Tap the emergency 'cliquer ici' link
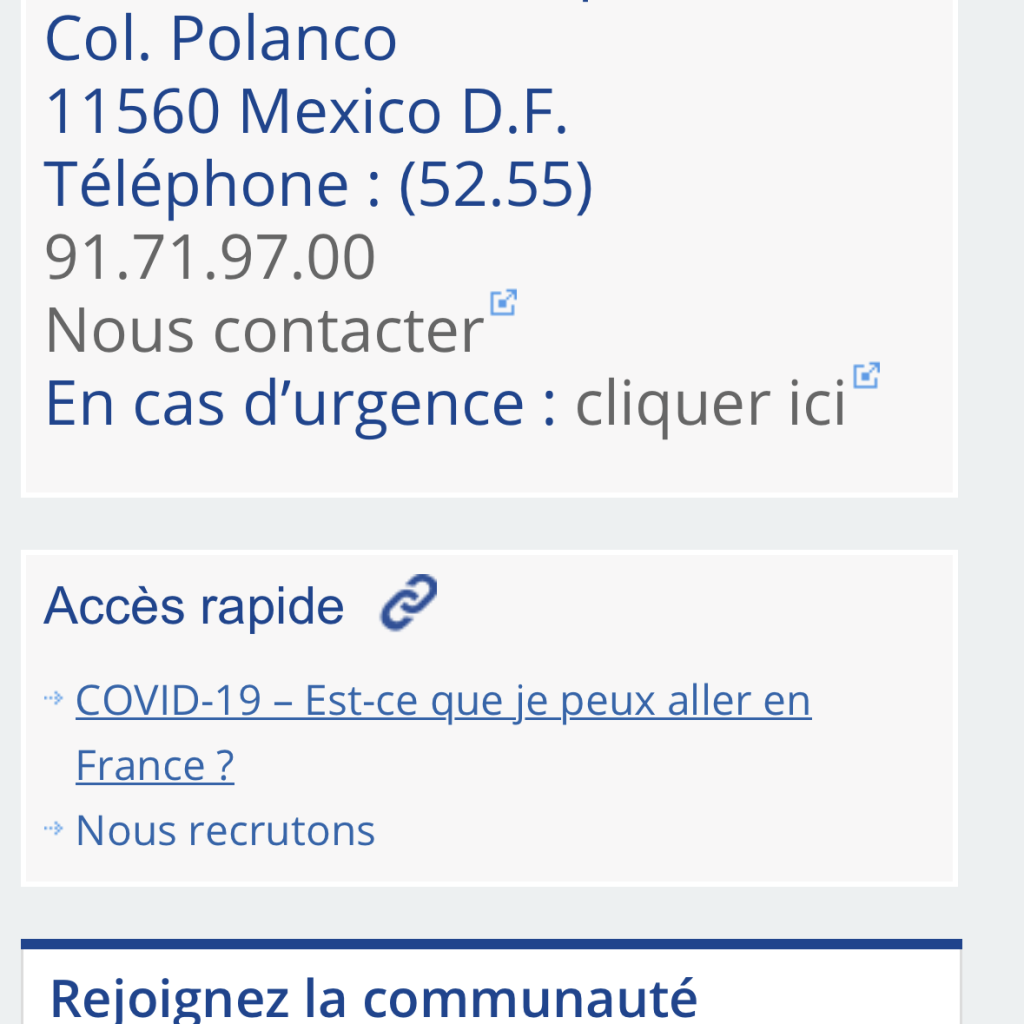Viewport: 1024px width, 1024px height. [711, 403]
